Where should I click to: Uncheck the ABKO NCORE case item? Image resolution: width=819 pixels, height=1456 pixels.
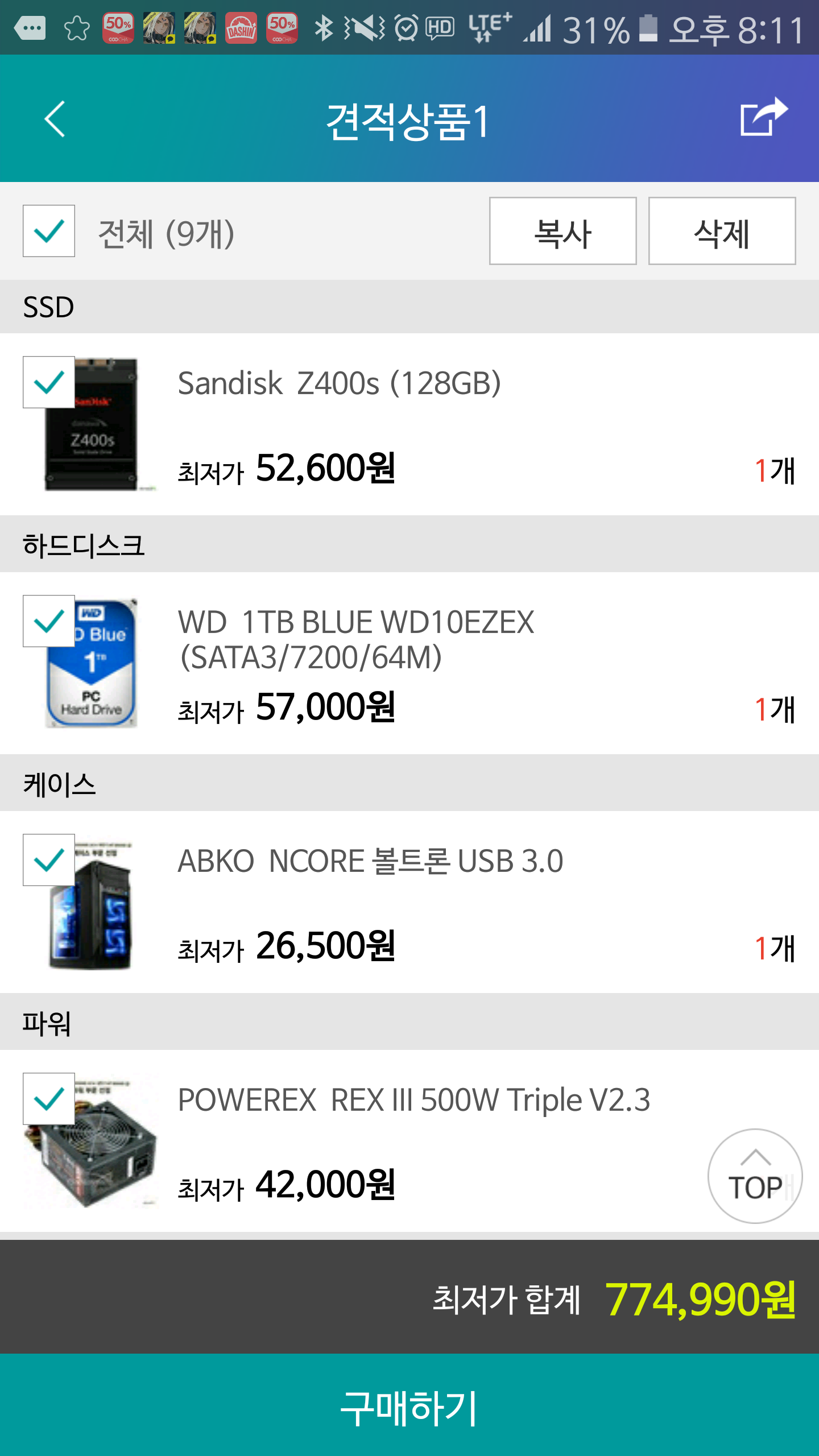pos(49,860)
